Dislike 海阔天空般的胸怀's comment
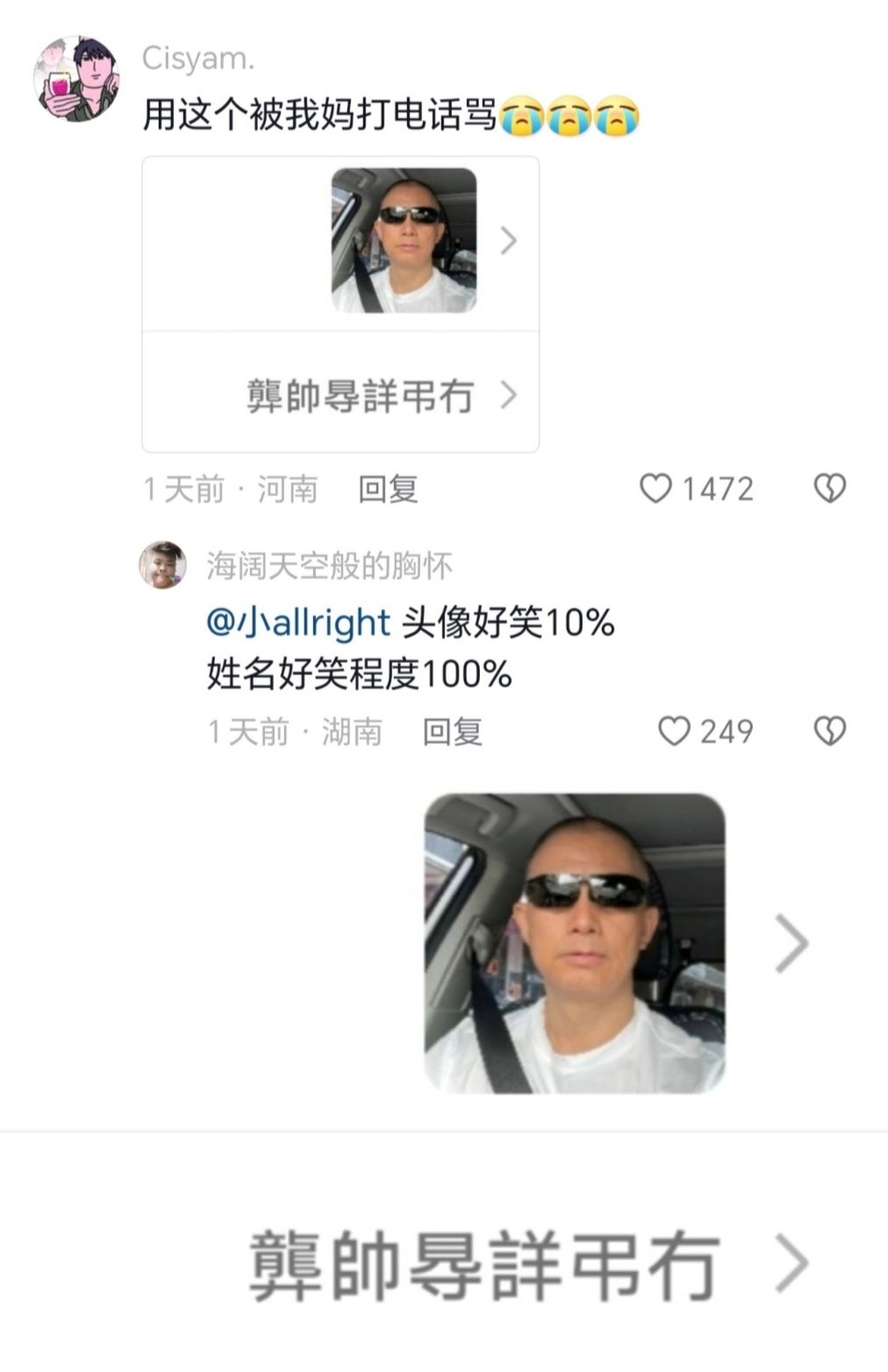Viewport: 888px width, 1372px height. [829, 732]
